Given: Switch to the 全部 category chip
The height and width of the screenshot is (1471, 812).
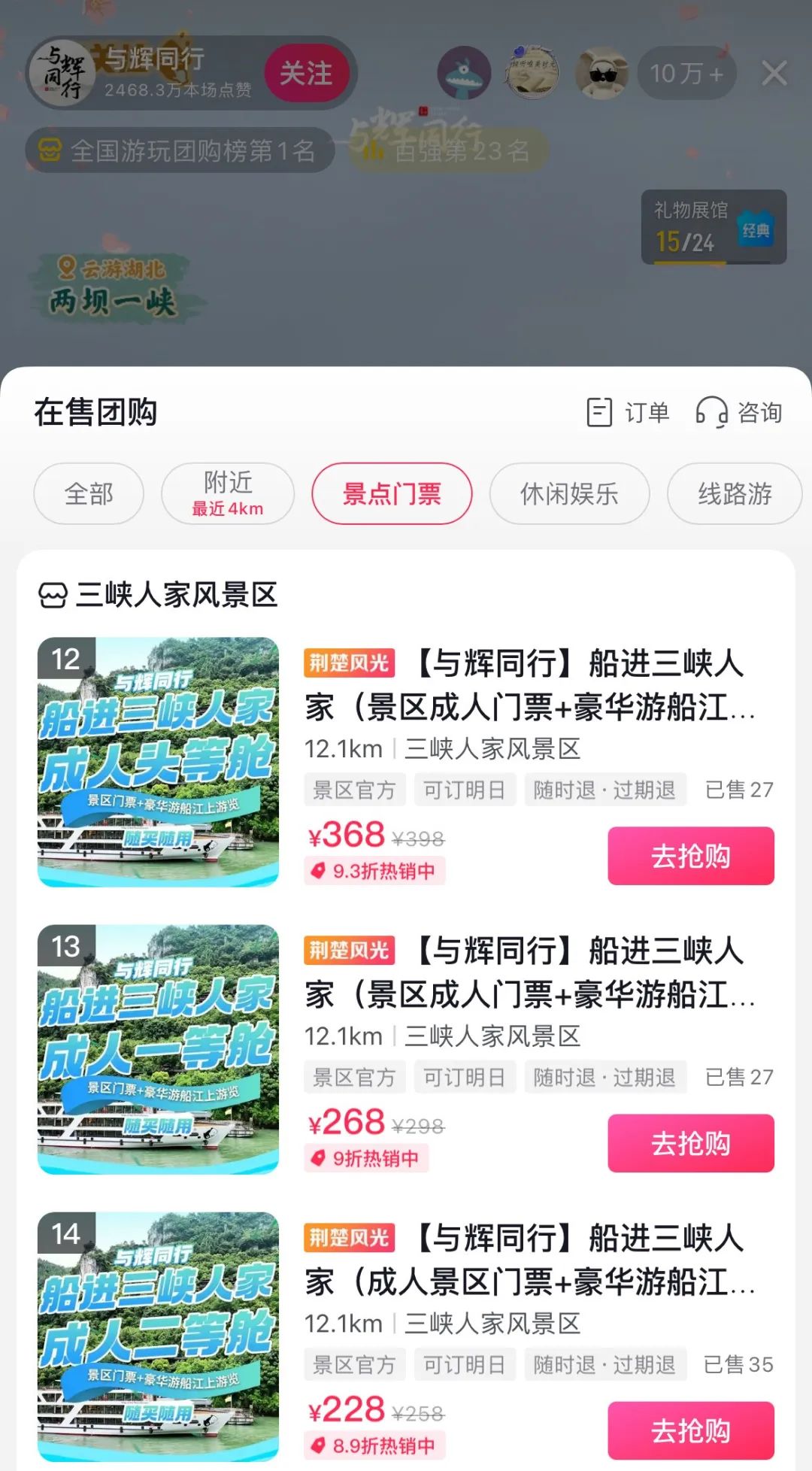Looking at the screenshot, I should pos(89,494).
